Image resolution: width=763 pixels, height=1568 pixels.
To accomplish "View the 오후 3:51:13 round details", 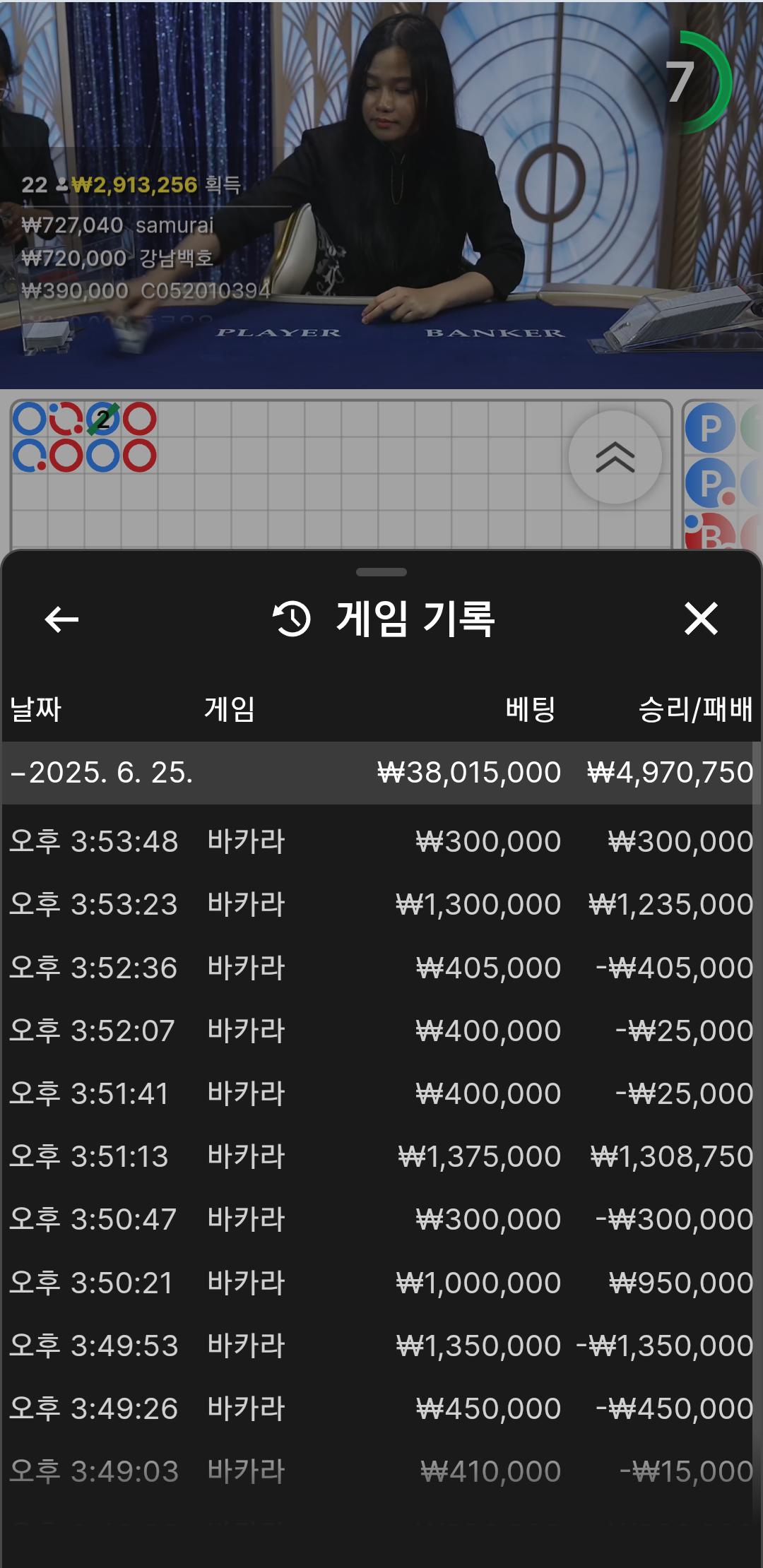I will 381,1156.
